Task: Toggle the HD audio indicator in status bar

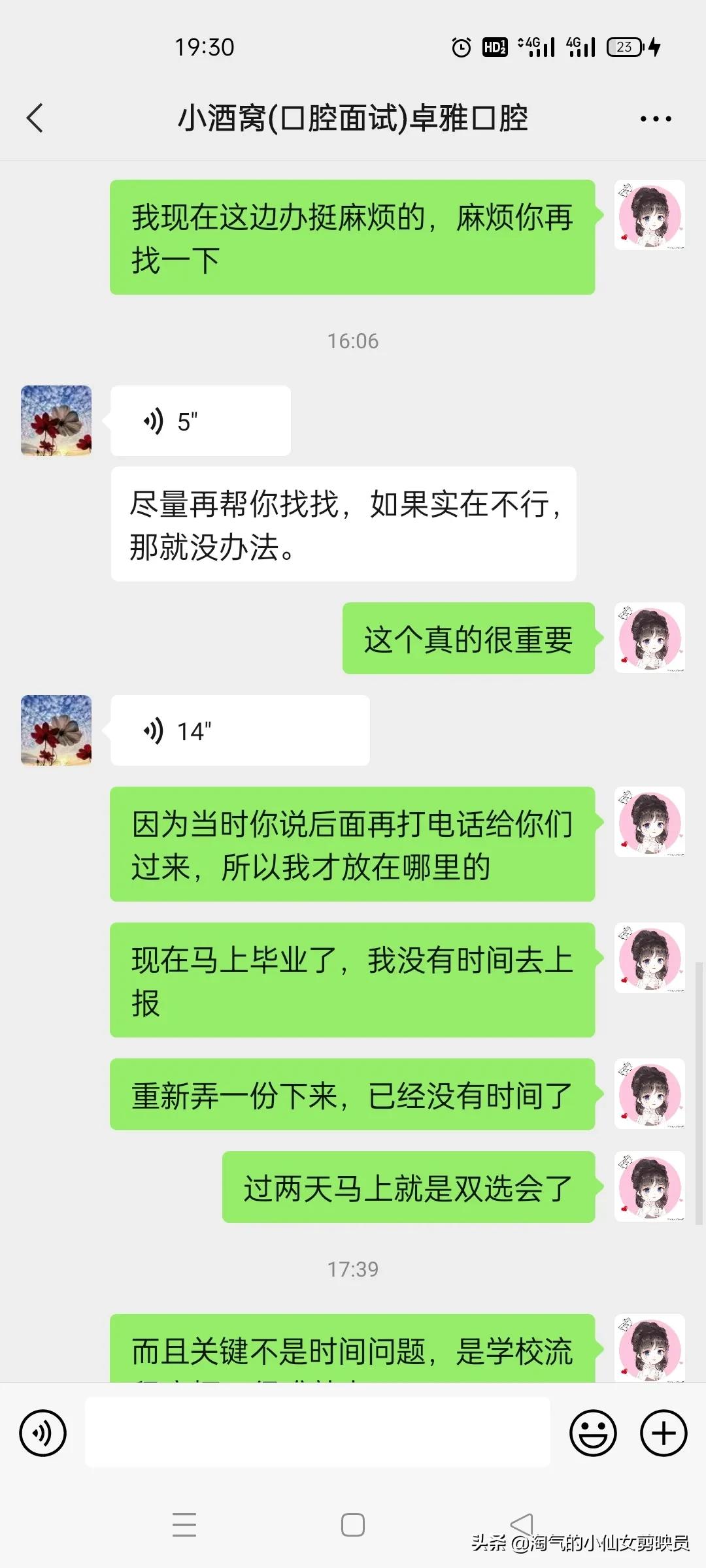Action: [494, 46]
